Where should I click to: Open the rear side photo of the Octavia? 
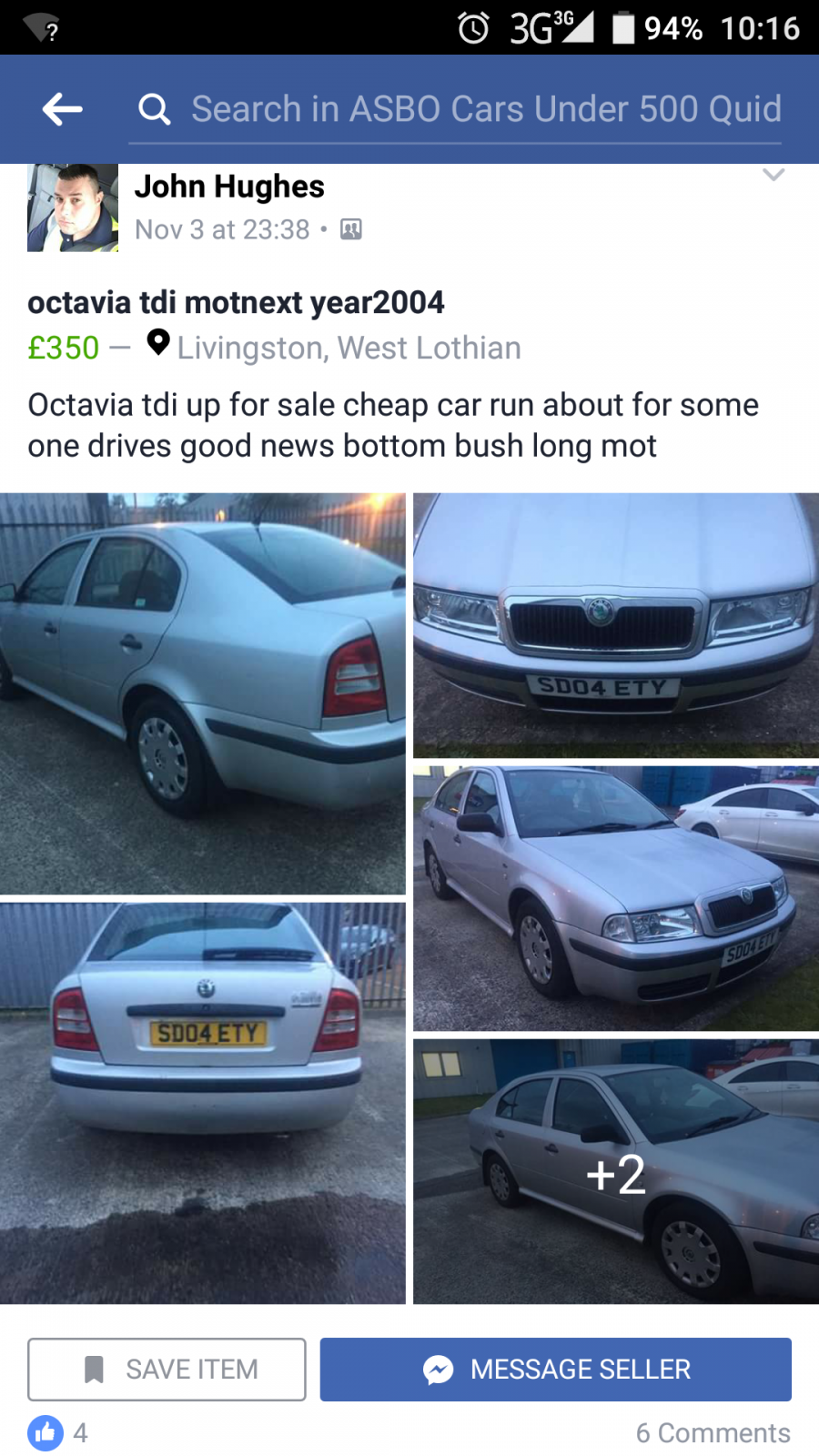203,693
